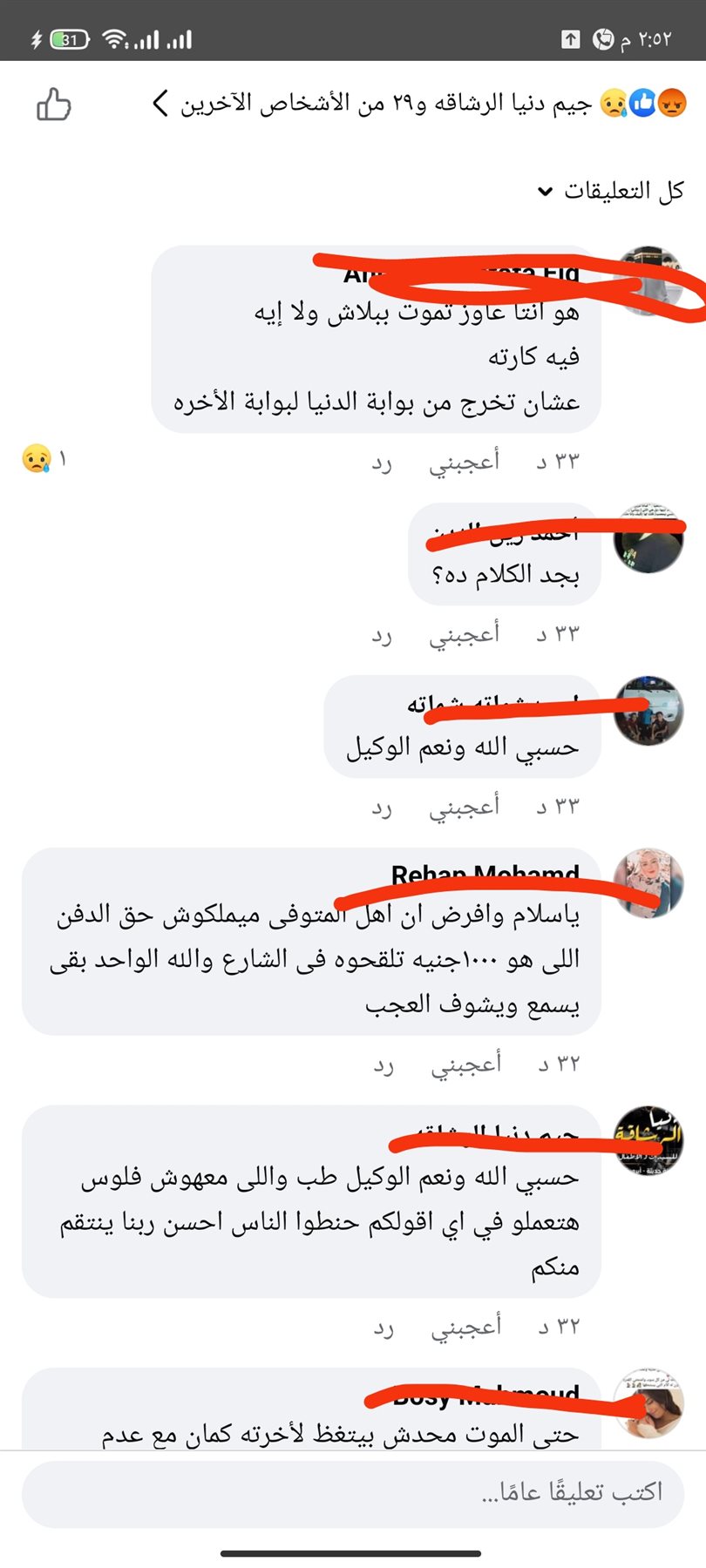706x1568 pixels.
Task: Focus the 'اكتب تعليقًا عامًا' comment field
Action: pos(349,1494)
